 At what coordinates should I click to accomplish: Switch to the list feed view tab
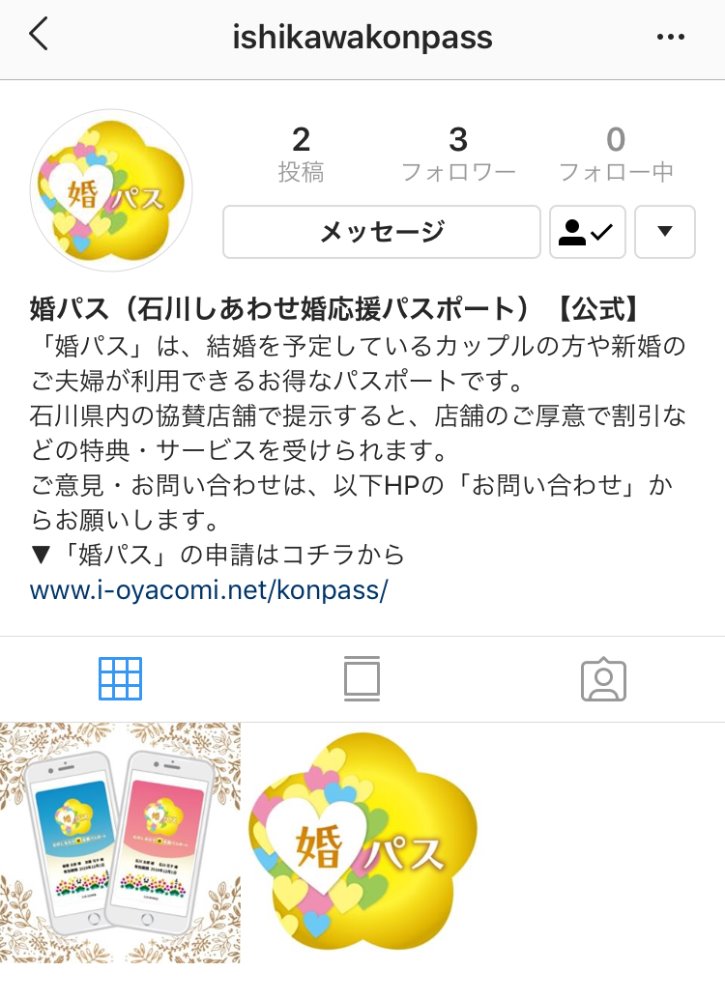tap(362, 679)
